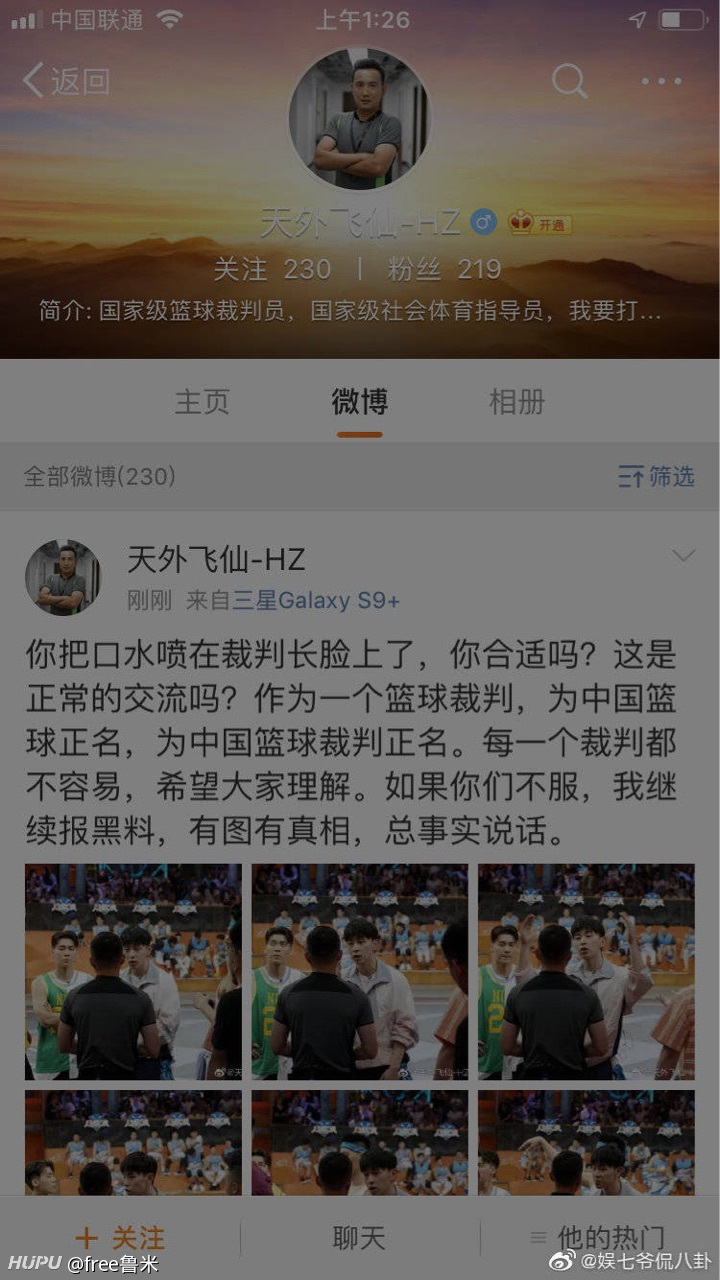The image size is (720, 1280).
Task: Switch to the 主页 tab
Action: [x=202, y=402]
